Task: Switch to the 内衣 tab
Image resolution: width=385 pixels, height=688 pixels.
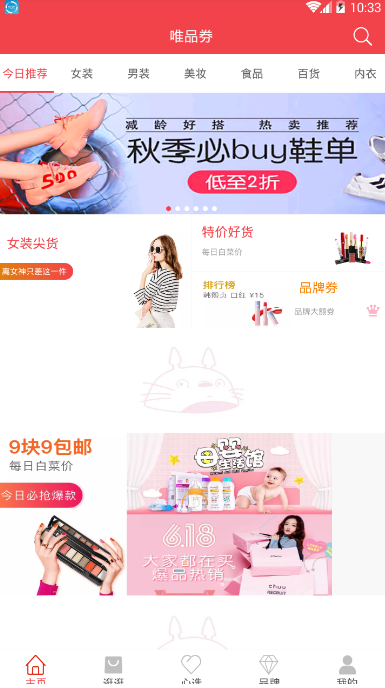Action: 365,74
